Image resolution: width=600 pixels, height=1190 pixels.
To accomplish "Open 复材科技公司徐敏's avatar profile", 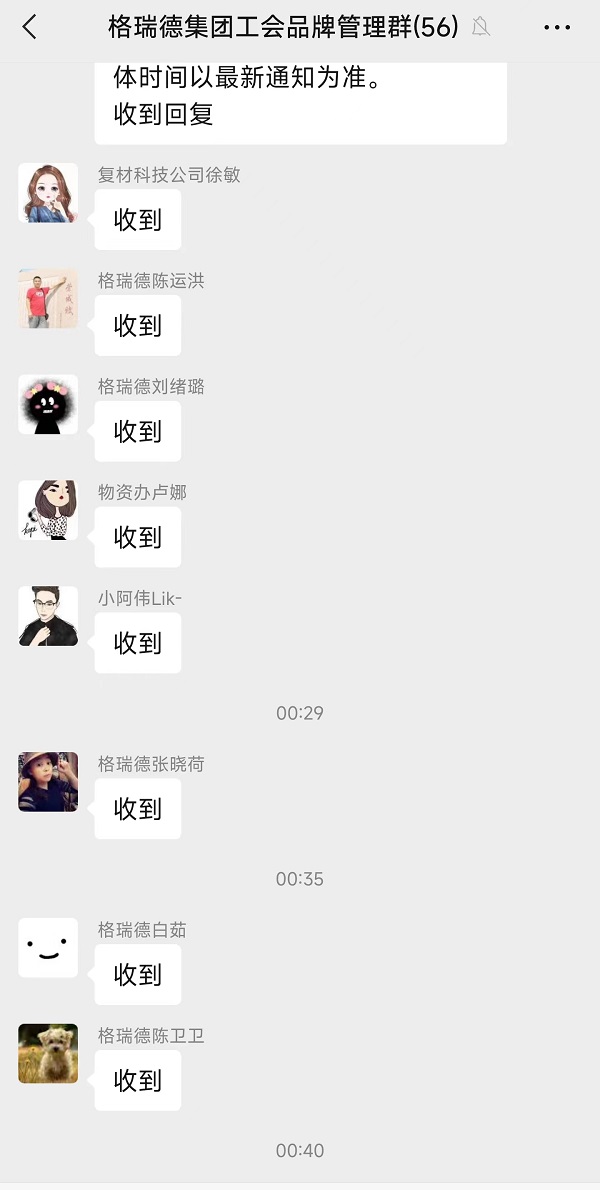I will click(x=48, y=193).
